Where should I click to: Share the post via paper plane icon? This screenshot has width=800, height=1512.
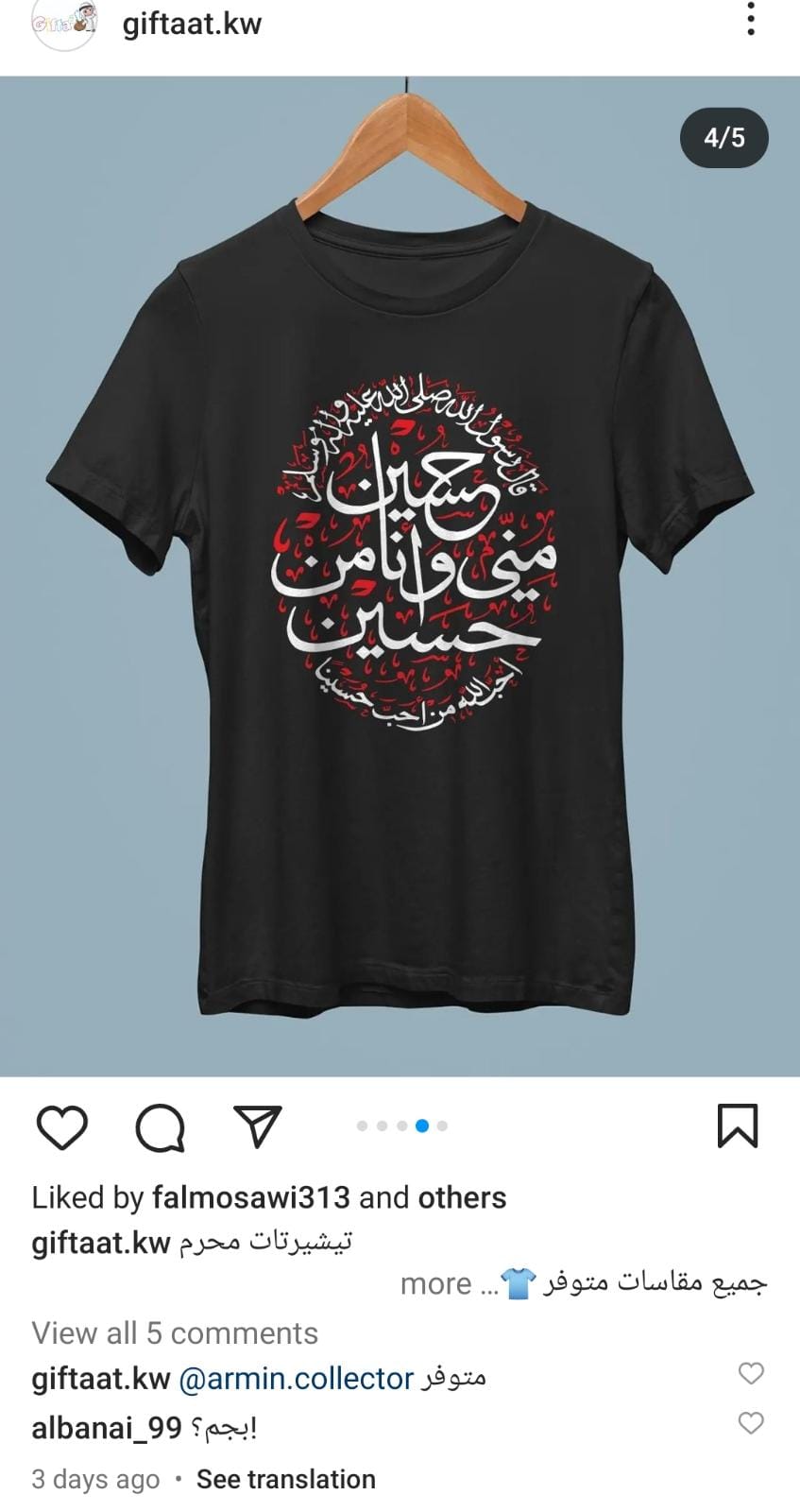(x=257, y=1125)
